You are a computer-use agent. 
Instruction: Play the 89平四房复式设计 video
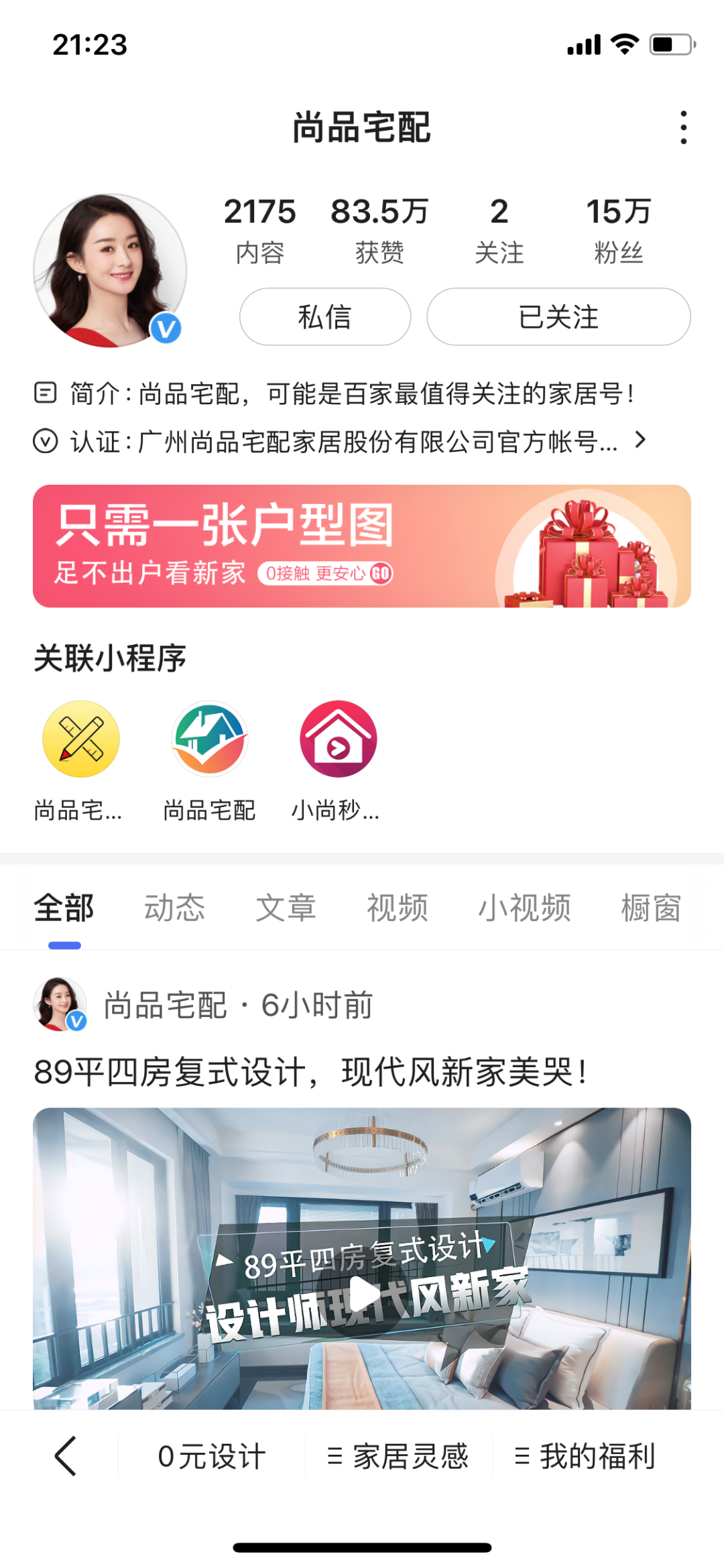(362, 1292)
